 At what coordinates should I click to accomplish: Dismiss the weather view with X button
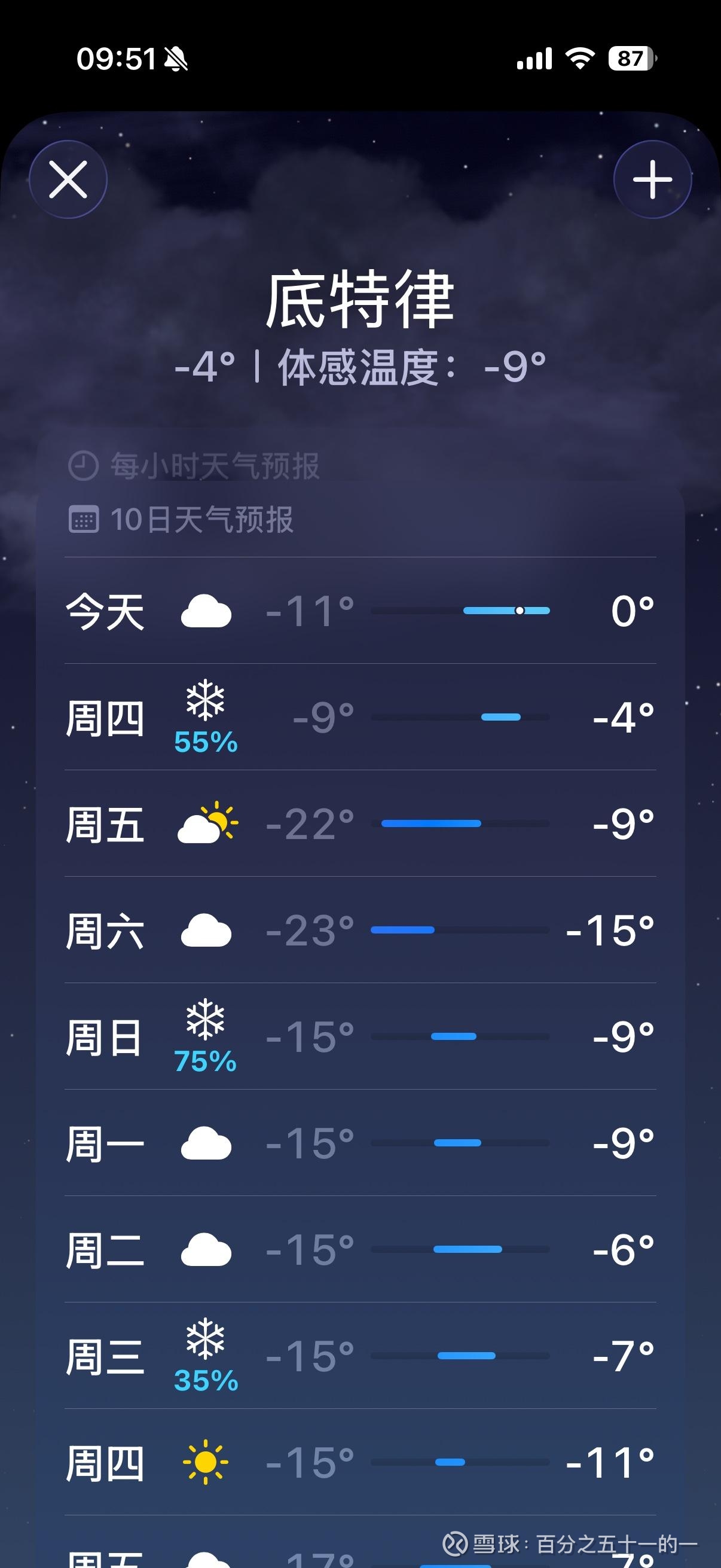pos(68,179)
